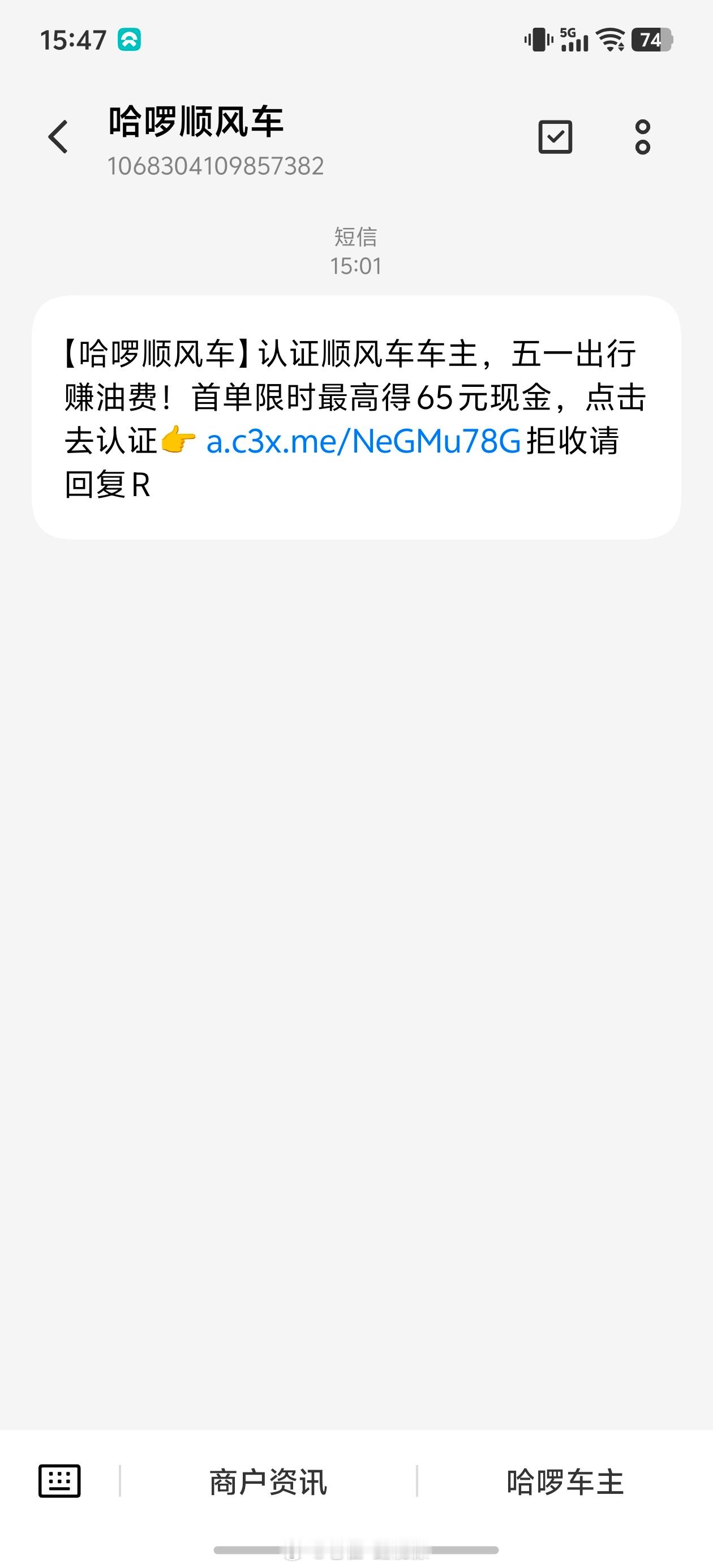Tap the multi-select checkbox icon

point(555,136)
